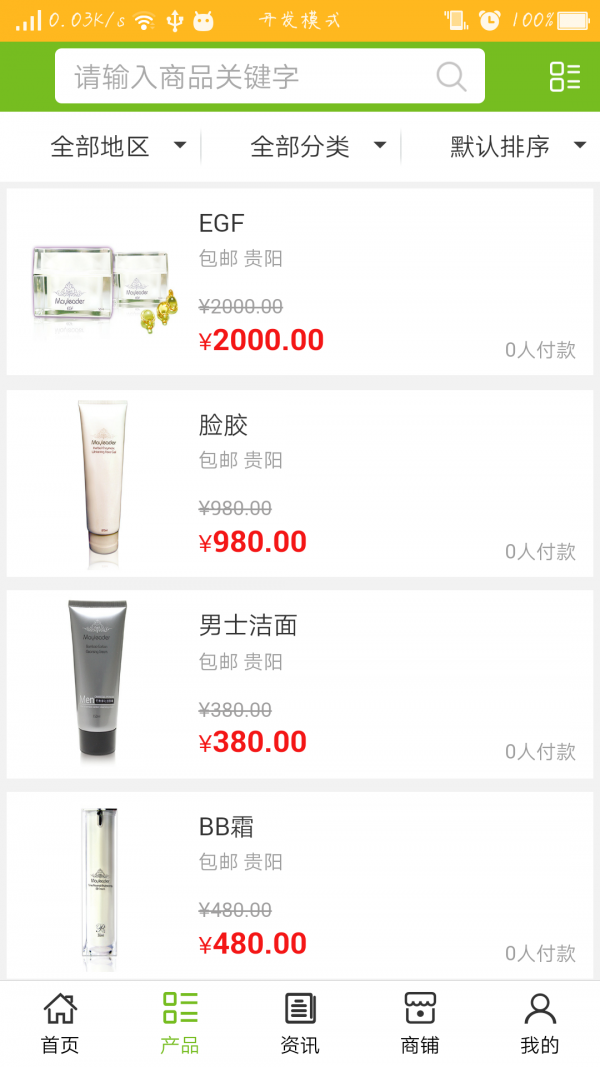Expand the 全部分类 category dropdown
Image resolution: width=600 pixels, height=1067 pixels.
coord(318,147)
